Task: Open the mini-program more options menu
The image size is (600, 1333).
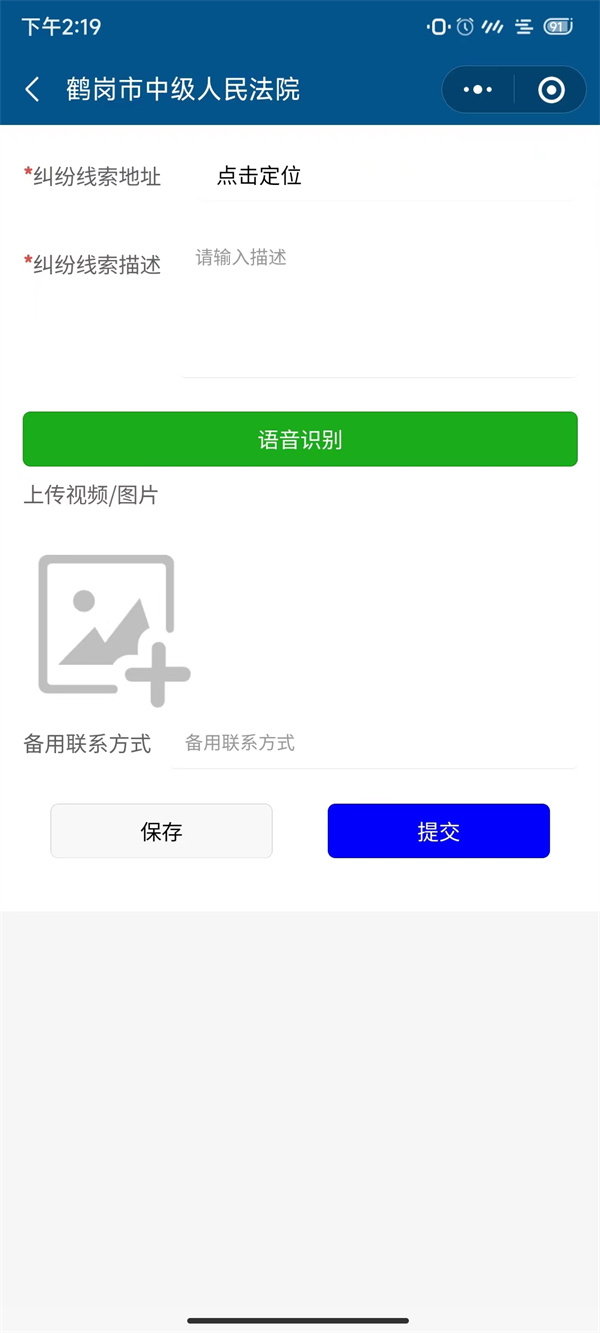Action: click(x=478, y=90)
